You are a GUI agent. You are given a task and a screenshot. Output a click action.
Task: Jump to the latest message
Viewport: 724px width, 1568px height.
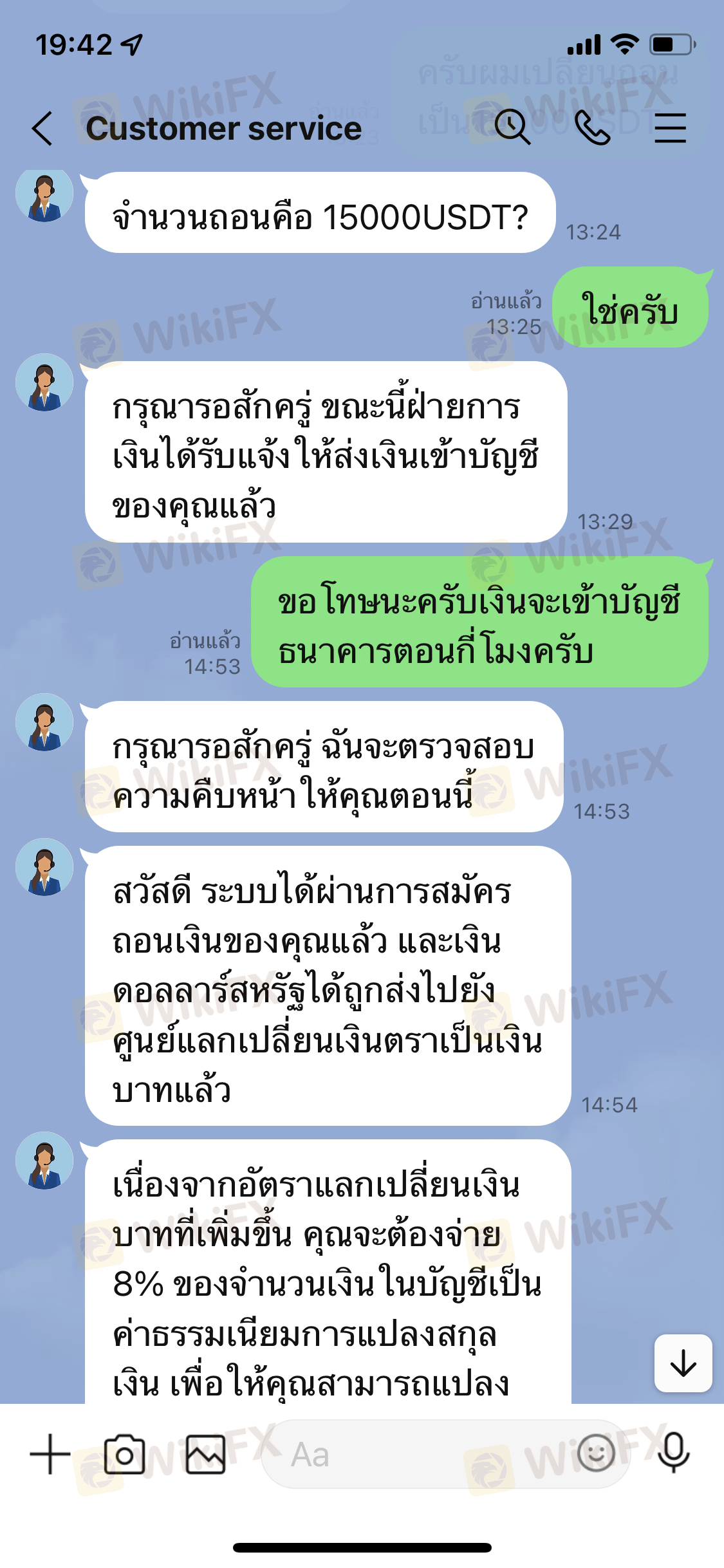pos(683,1363)
